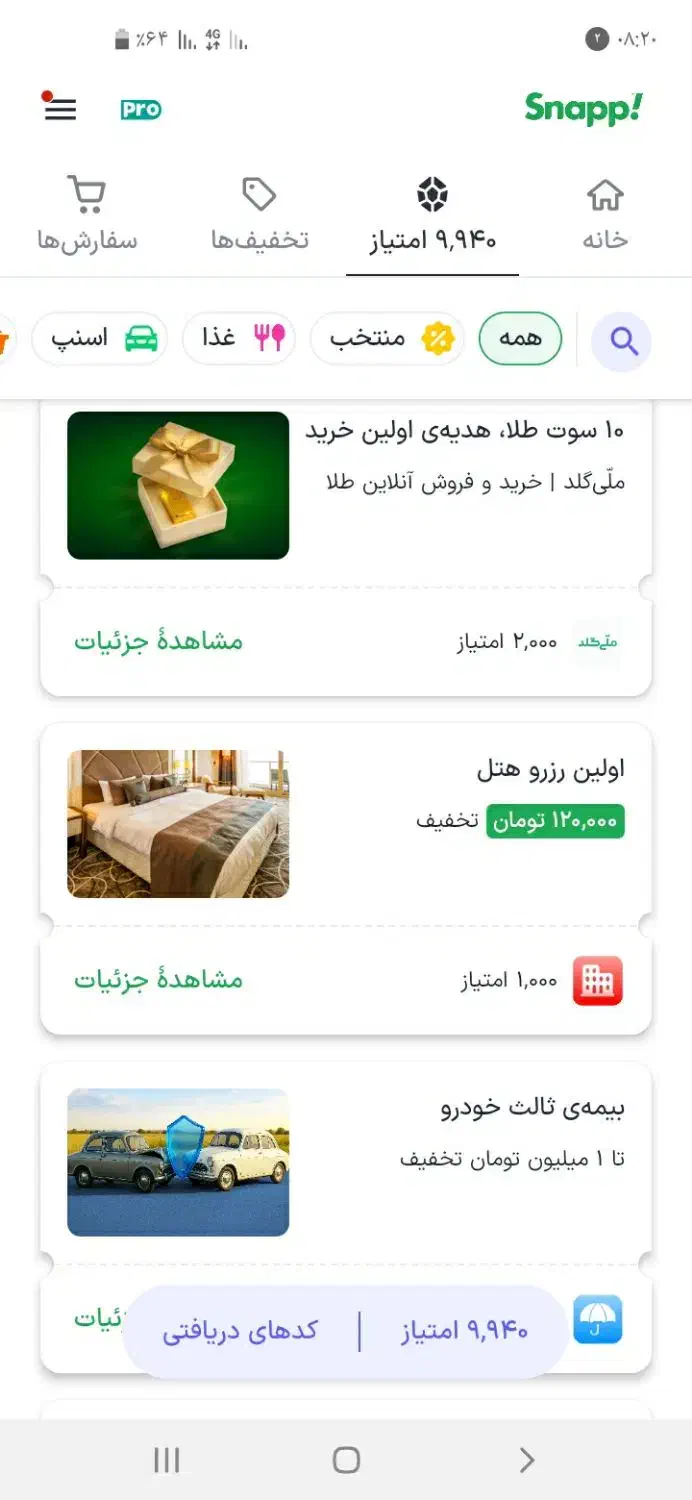Go back using the system back button
692x1500 pixels.
[x=526, y=1460]
